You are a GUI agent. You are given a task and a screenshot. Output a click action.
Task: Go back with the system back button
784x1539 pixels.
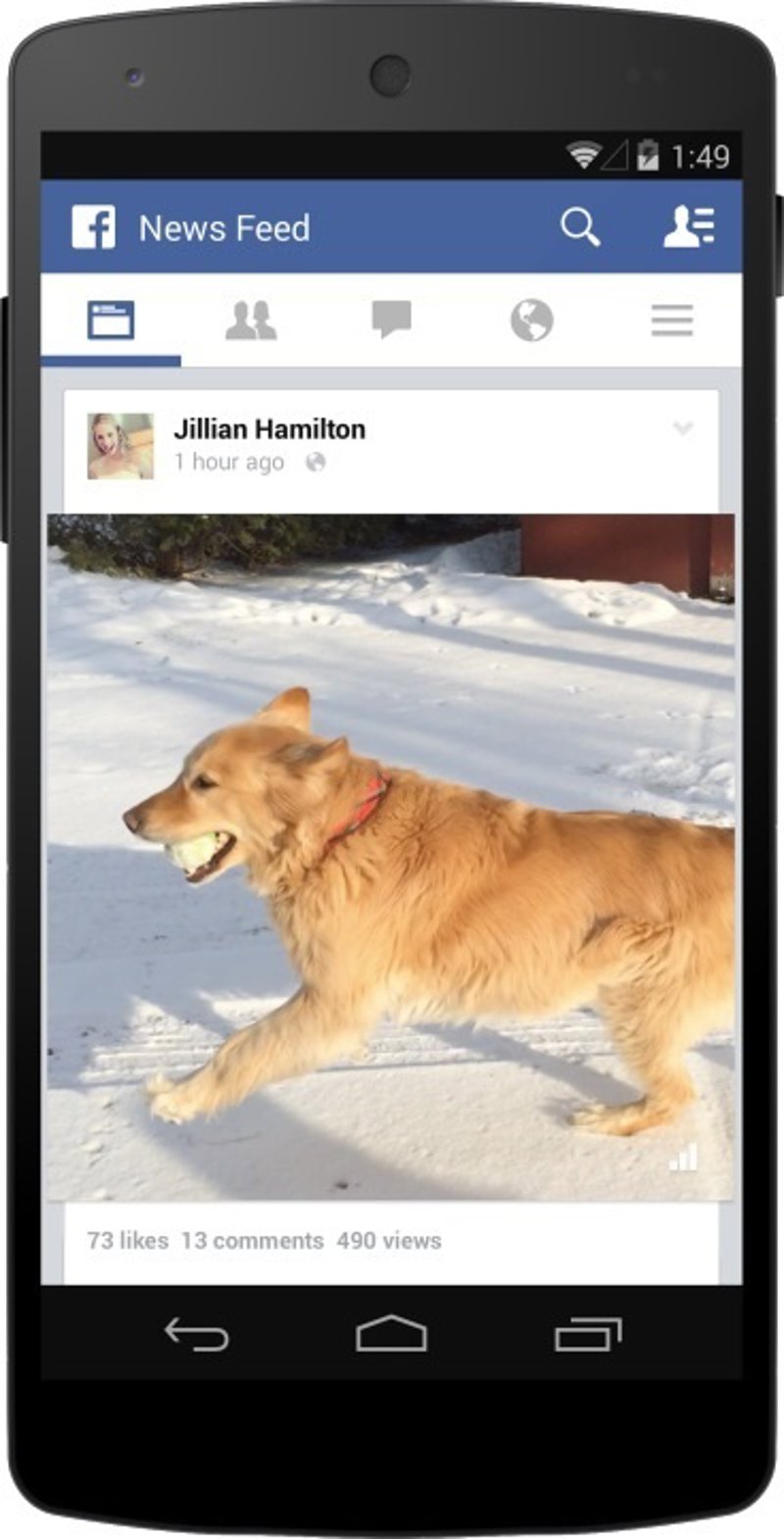pos(196,1334)
